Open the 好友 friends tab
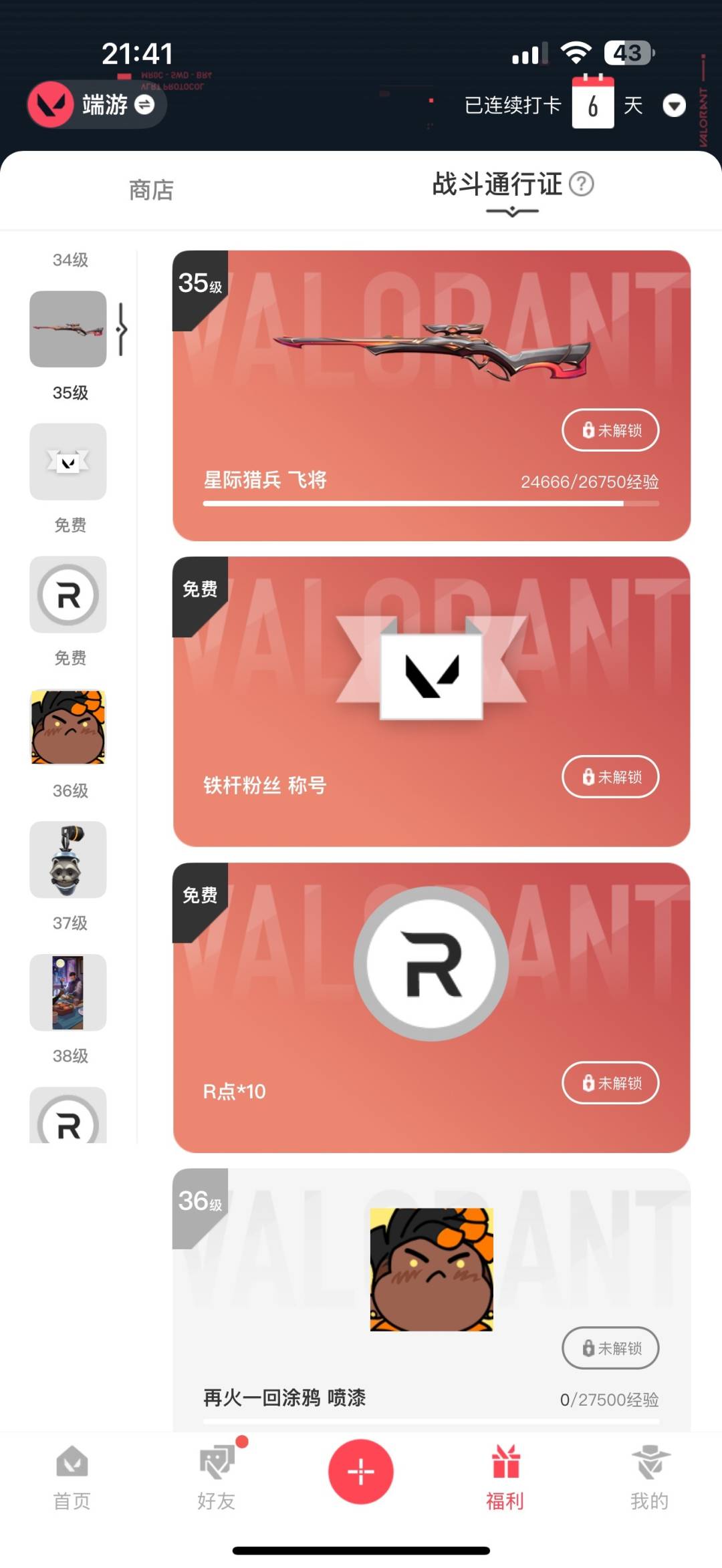Image resolution: width=722 pixels, height=1568 pixels. [x=216, y=1476]
